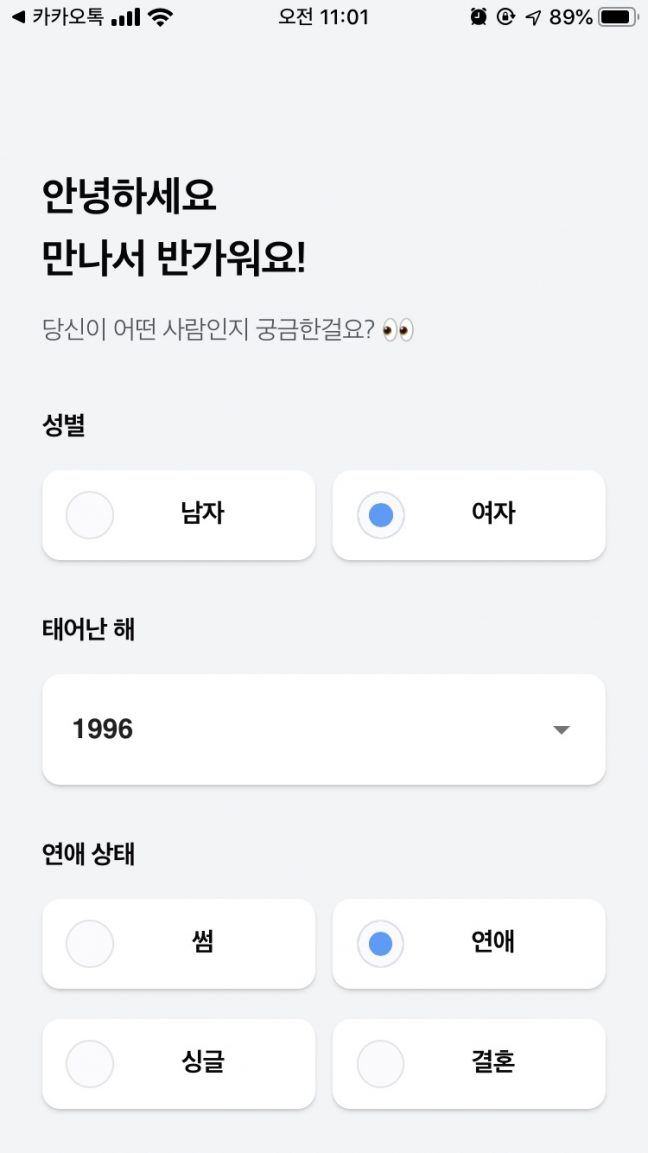This screenshot has height=1153, width=648.
Task: Set relationship status to 싱글
Action: pos(178,1063)
